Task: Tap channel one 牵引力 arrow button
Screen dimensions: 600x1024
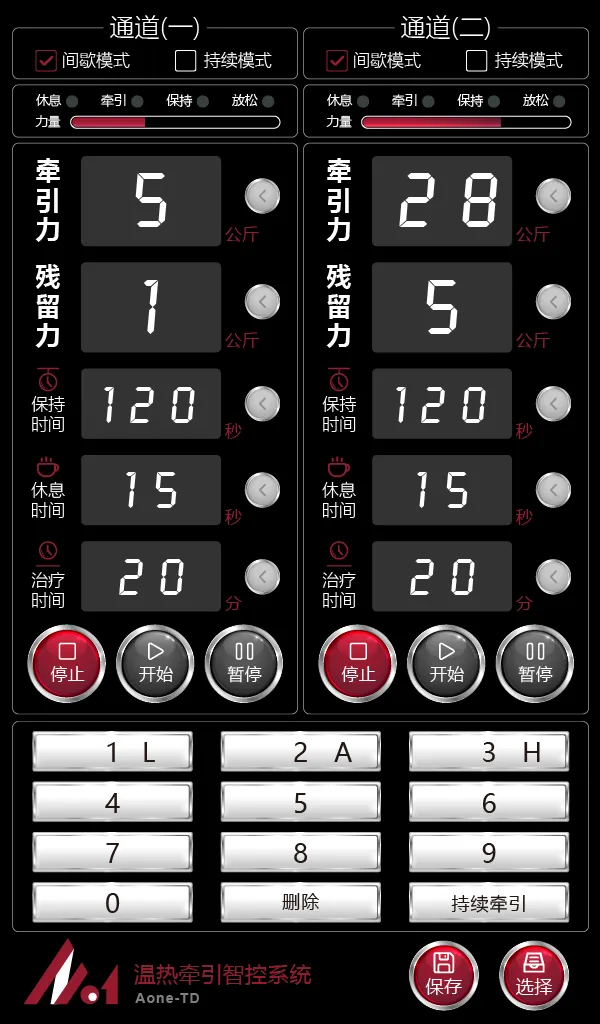Action: (263, 196)
